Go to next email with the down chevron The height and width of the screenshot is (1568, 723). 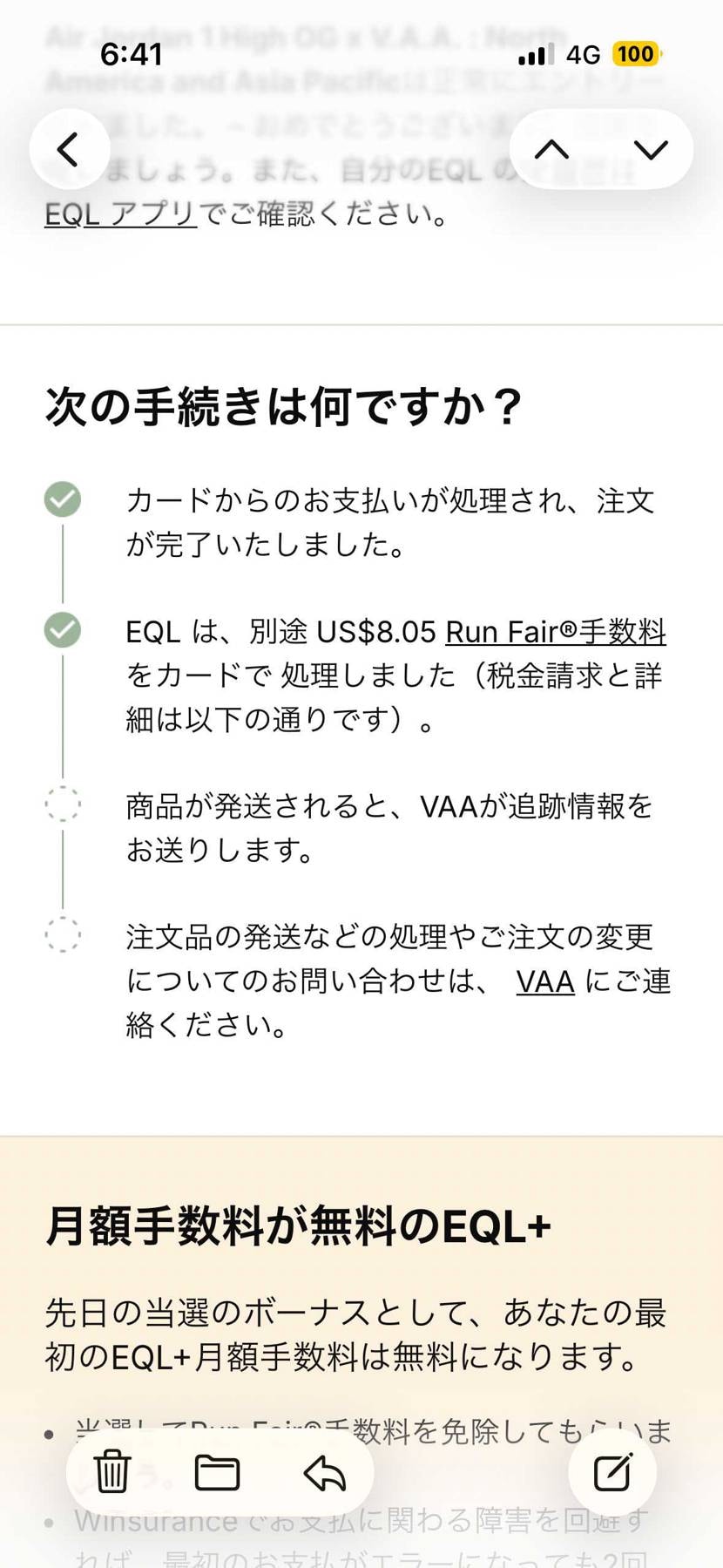pyautogui.click(x=650, y=148)
